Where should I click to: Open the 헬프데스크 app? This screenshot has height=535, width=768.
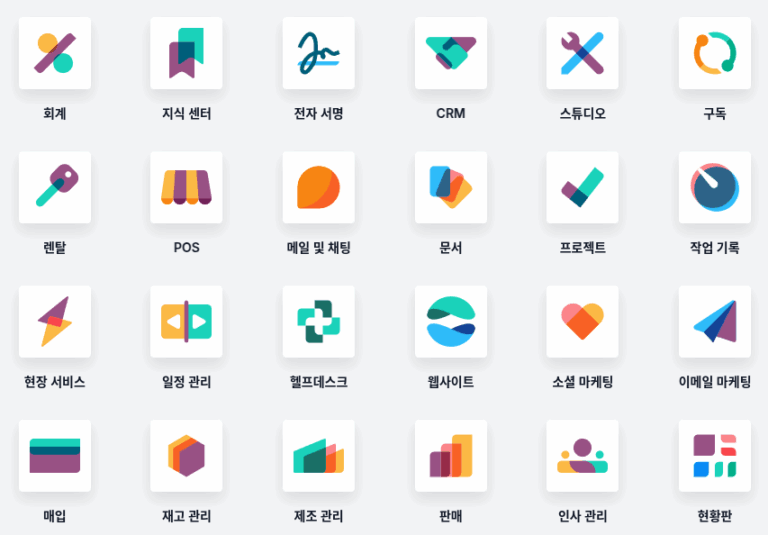[x=319, y=321]
